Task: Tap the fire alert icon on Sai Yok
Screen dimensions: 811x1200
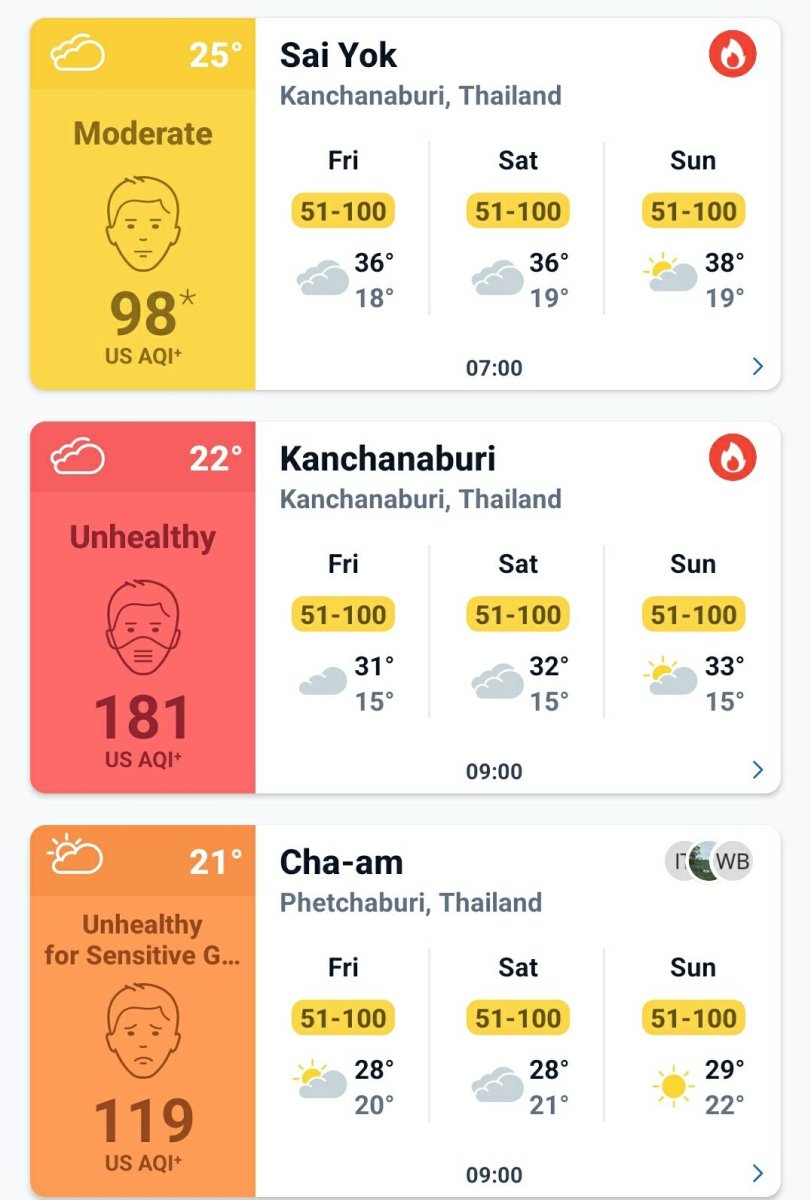Action: click(733, 55)
